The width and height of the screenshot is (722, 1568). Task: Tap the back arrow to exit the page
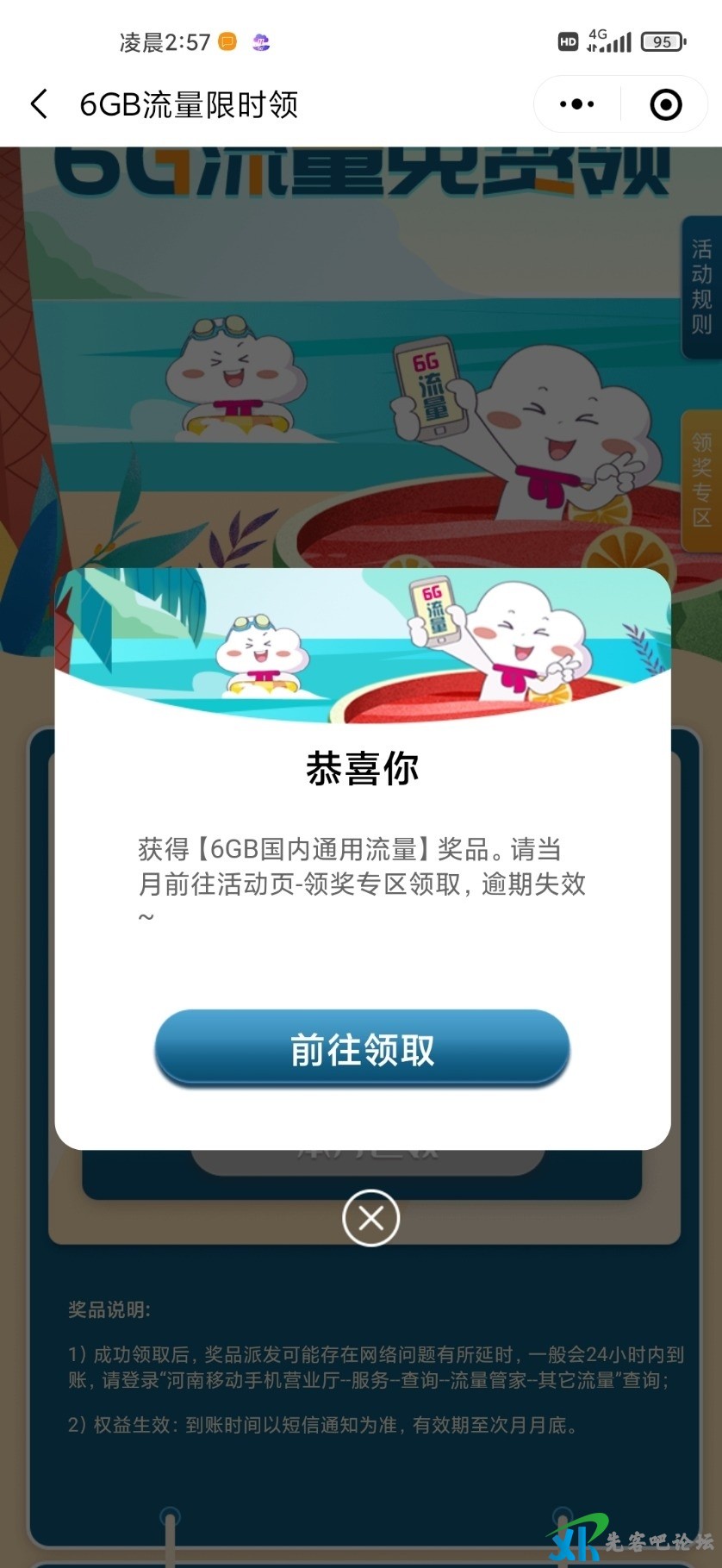[38, 103]
